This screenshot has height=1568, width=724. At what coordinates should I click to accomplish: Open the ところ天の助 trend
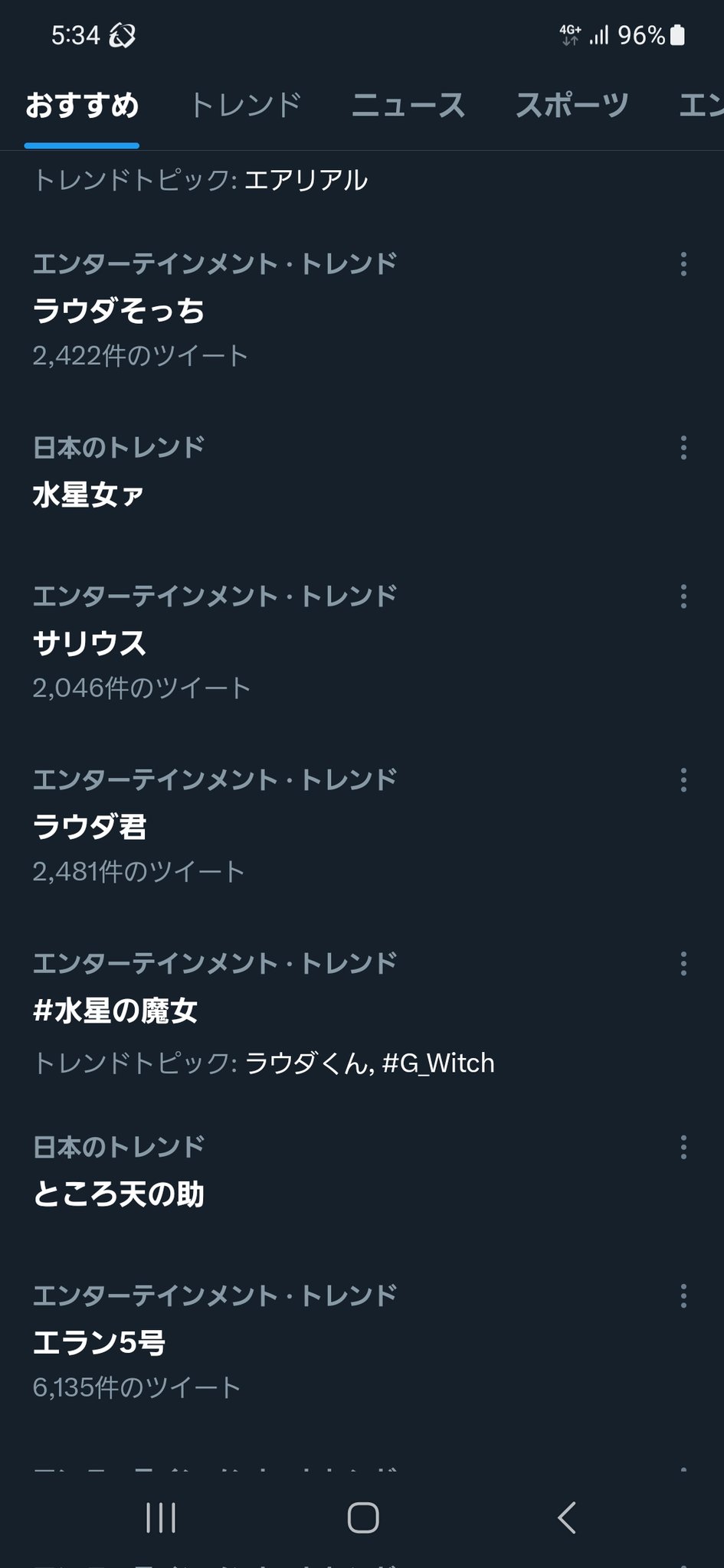pyautogui.click(x=119, y=1194)
